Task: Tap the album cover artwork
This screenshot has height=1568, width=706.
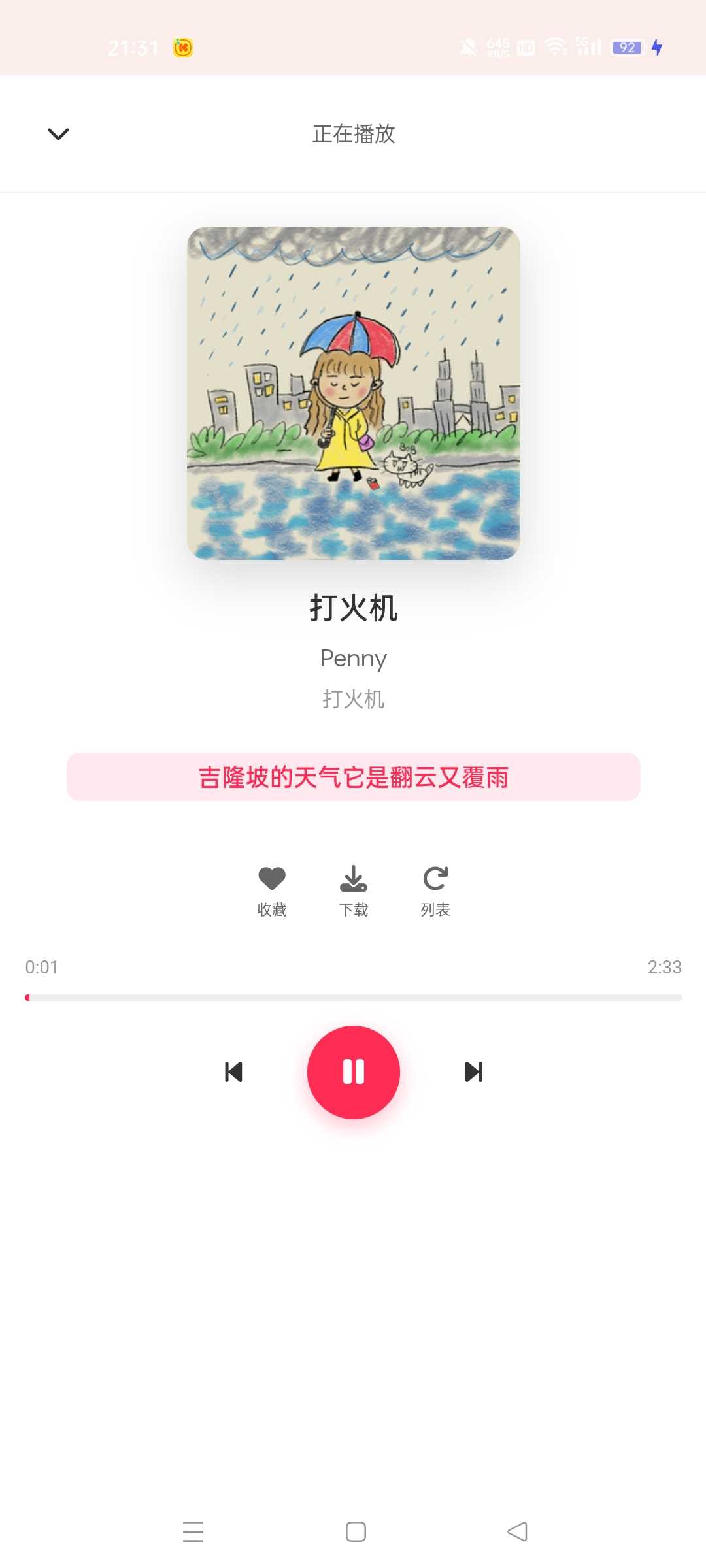Action: click(354, 393)
